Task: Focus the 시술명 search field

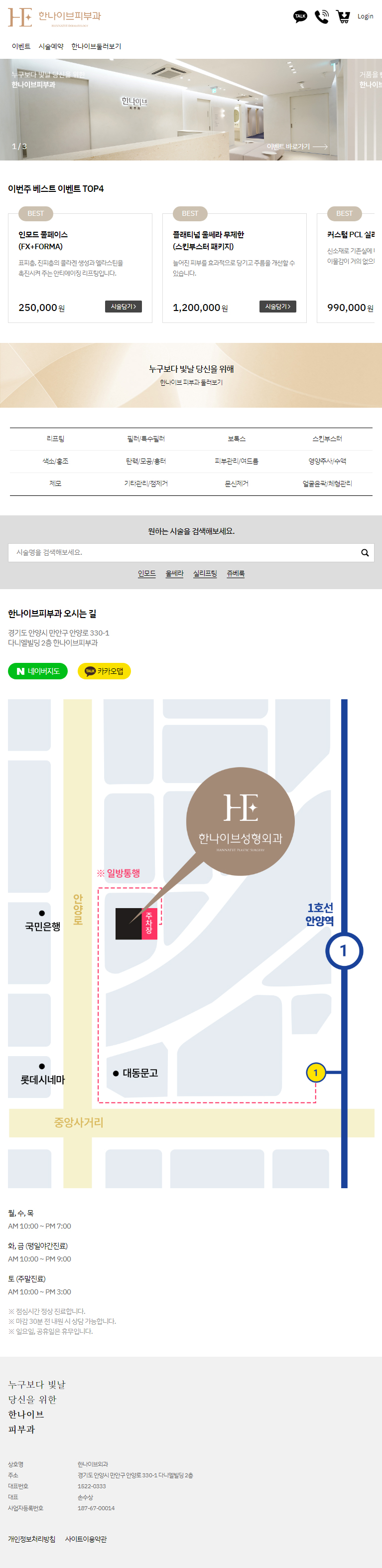Action: (x=182, y=553)
